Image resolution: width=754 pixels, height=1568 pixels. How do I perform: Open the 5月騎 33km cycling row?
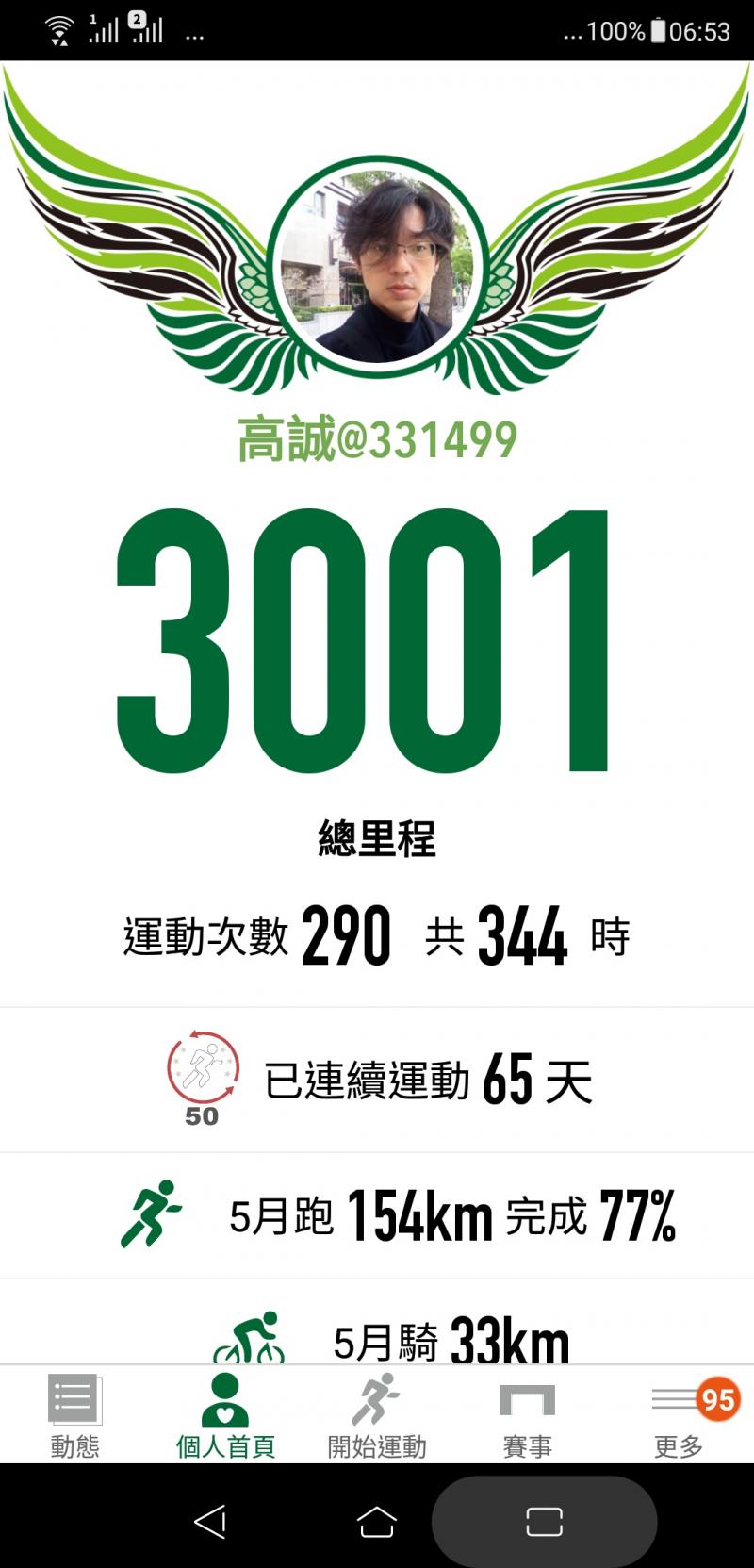[x=377, y=1322]
